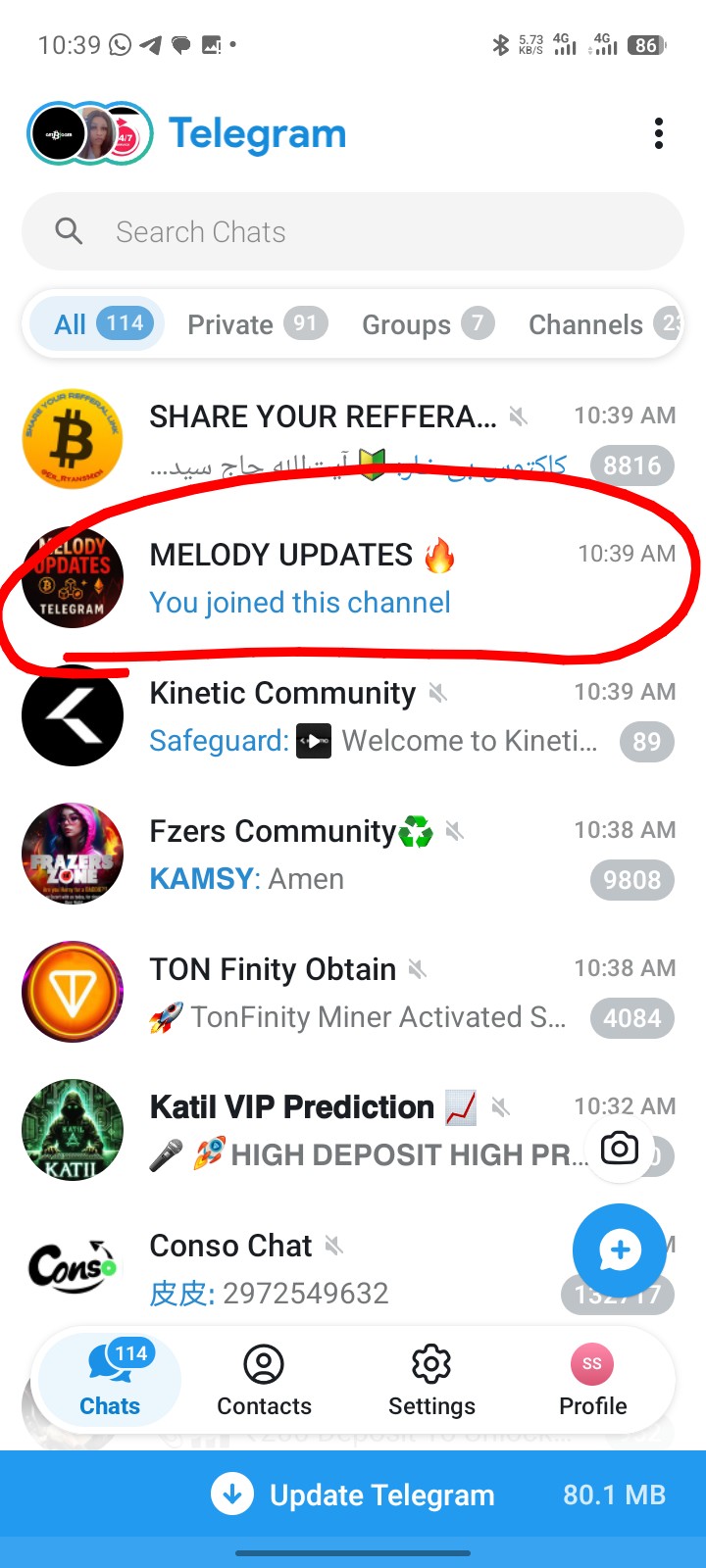Start a new message with plus button
706x1568 pixels.
620,1249
